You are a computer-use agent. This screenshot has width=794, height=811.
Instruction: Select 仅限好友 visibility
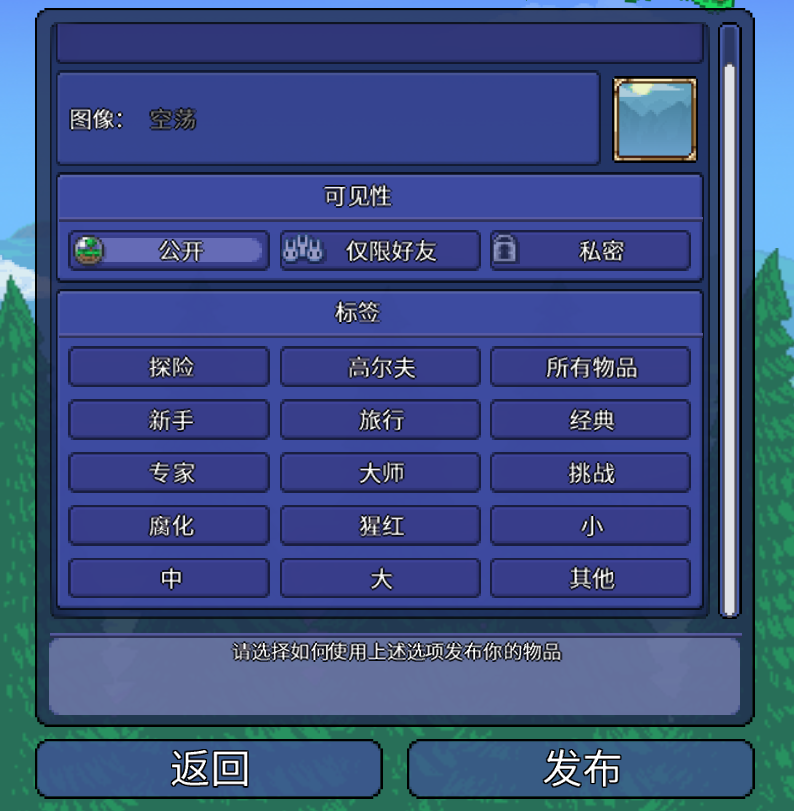click(x=380, y=251)
